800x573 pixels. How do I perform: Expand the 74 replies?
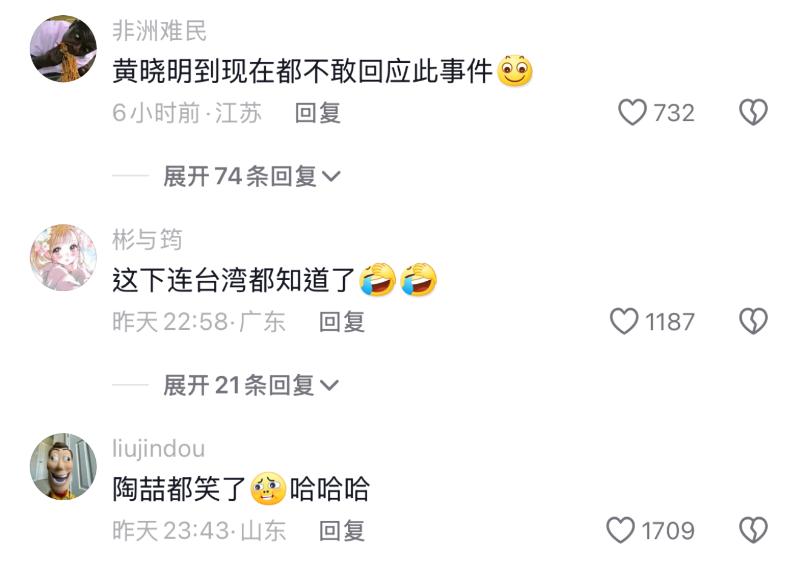coord(252,177)
